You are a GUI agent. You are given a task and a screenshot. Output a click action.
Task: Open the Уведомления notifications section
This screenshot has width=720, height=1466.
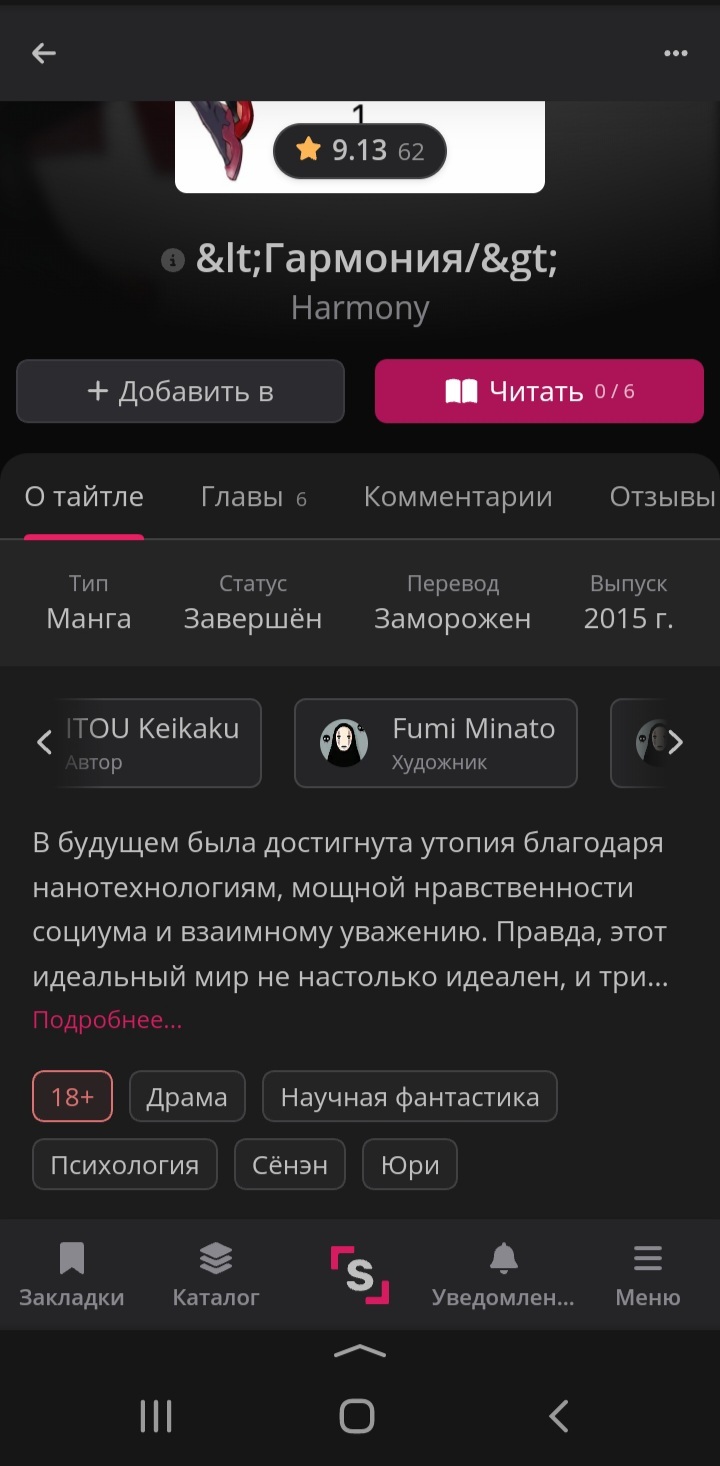pyautogui.click(x=503, y=1275)
